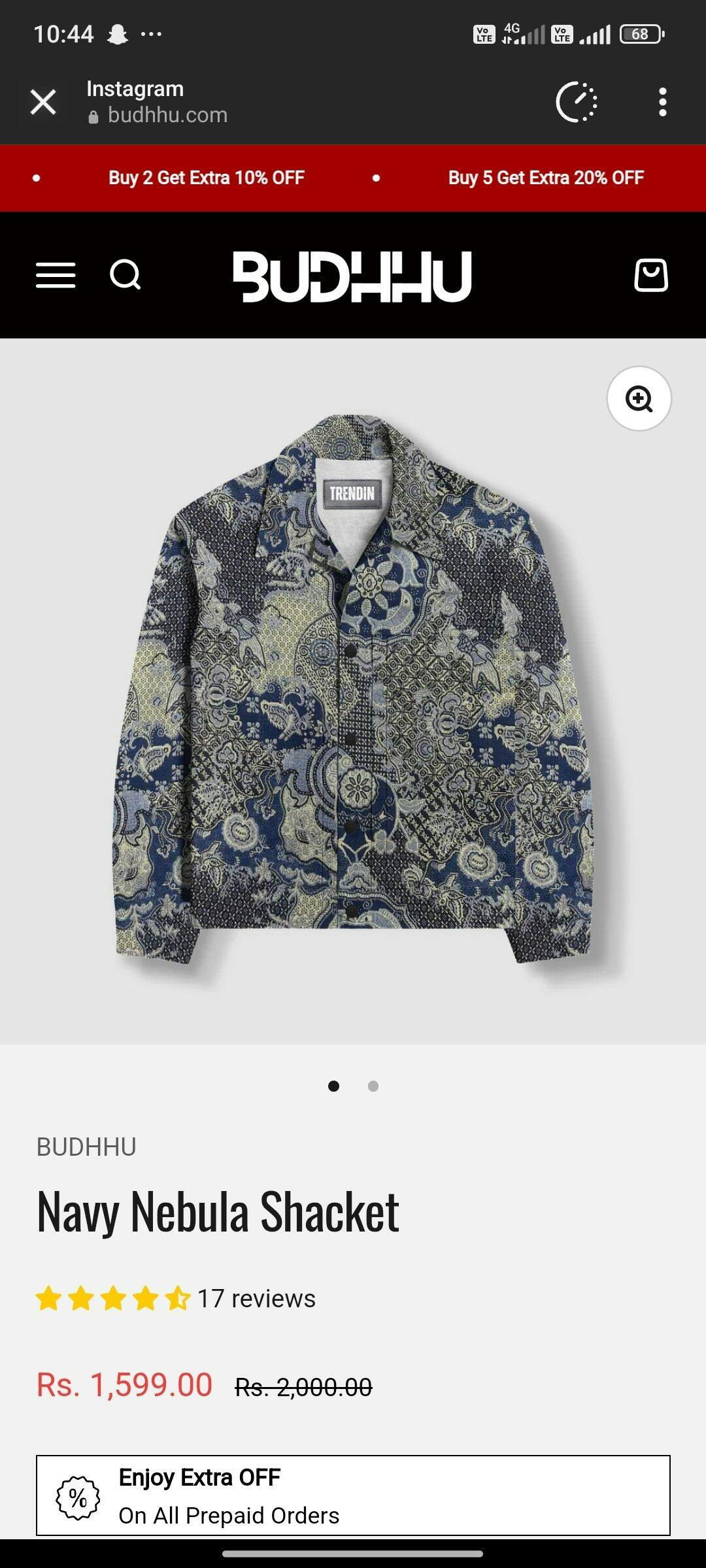
Task: Open the browser overflow menu
Action: coord(662,102)
